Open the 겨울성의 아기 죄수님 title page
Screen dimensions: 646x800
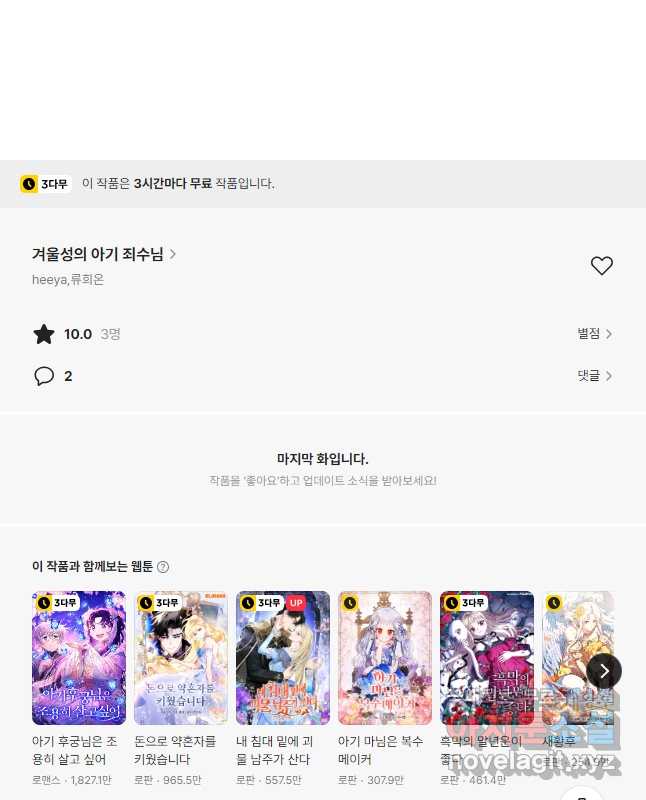click(104, 254)
